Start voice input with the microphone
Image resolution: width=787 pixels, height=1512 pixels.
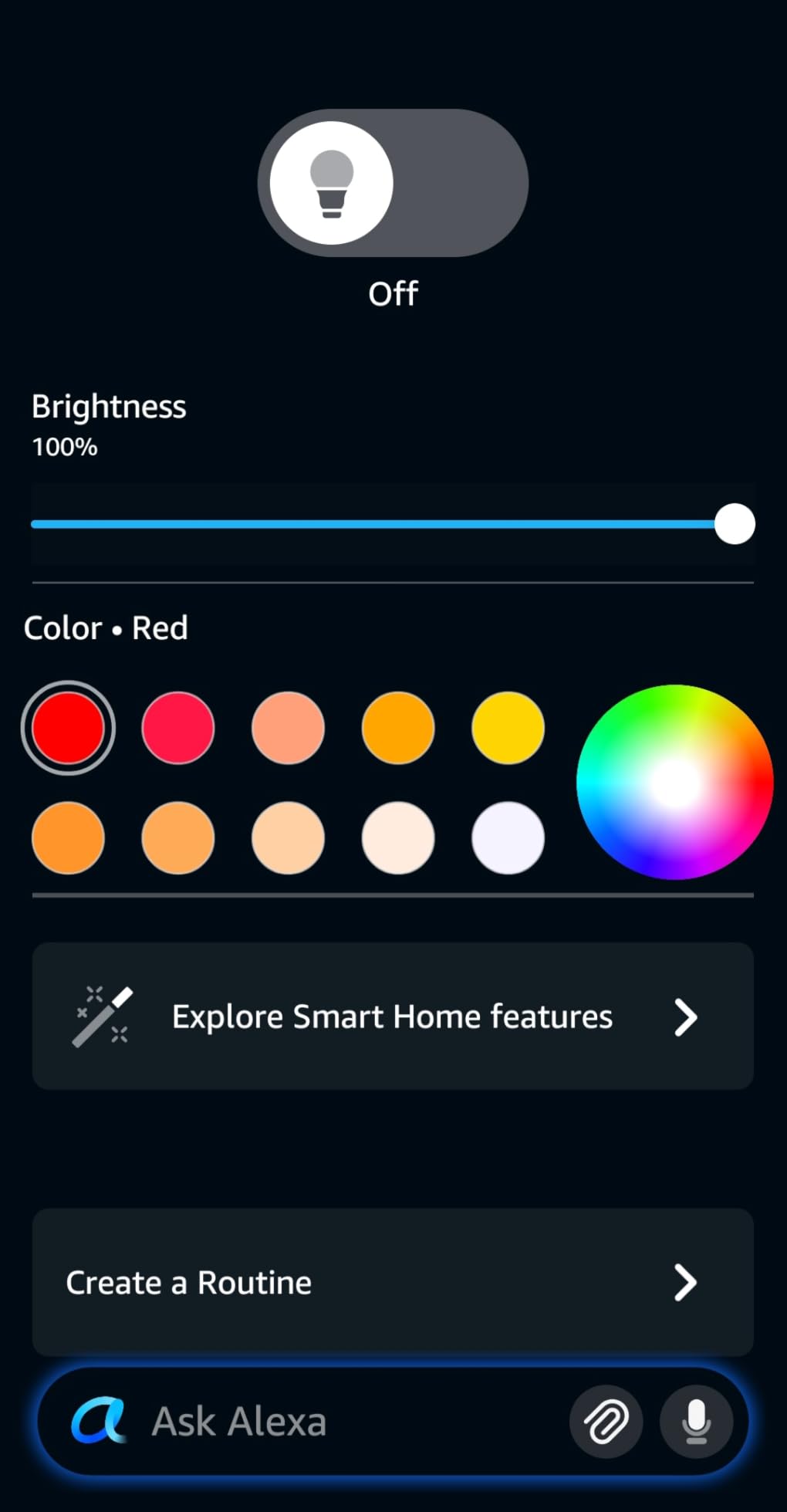point(697,1422)
